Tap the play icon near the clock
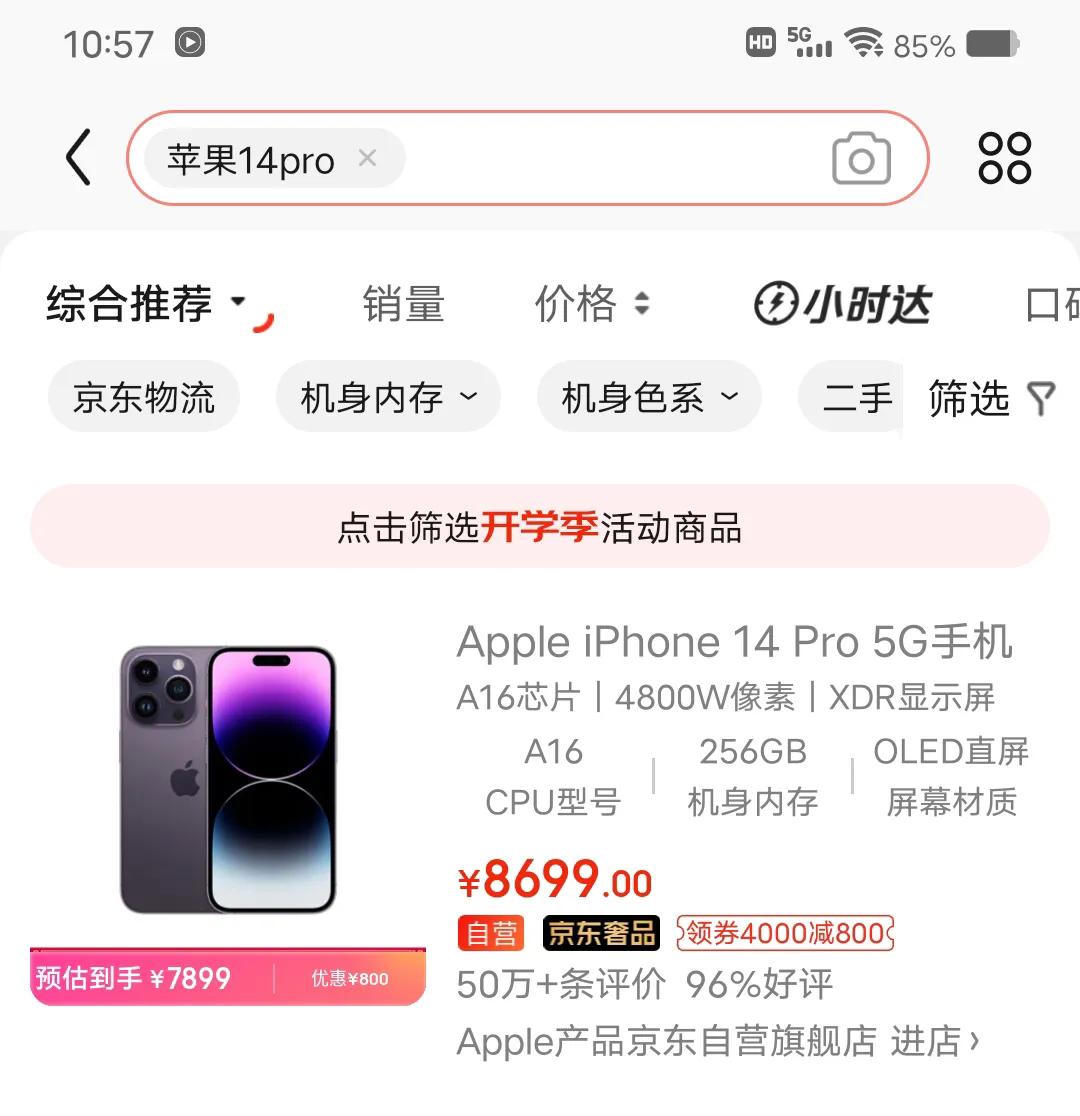This screenshot has height=1116, width=1080. [x=191, y=42]
